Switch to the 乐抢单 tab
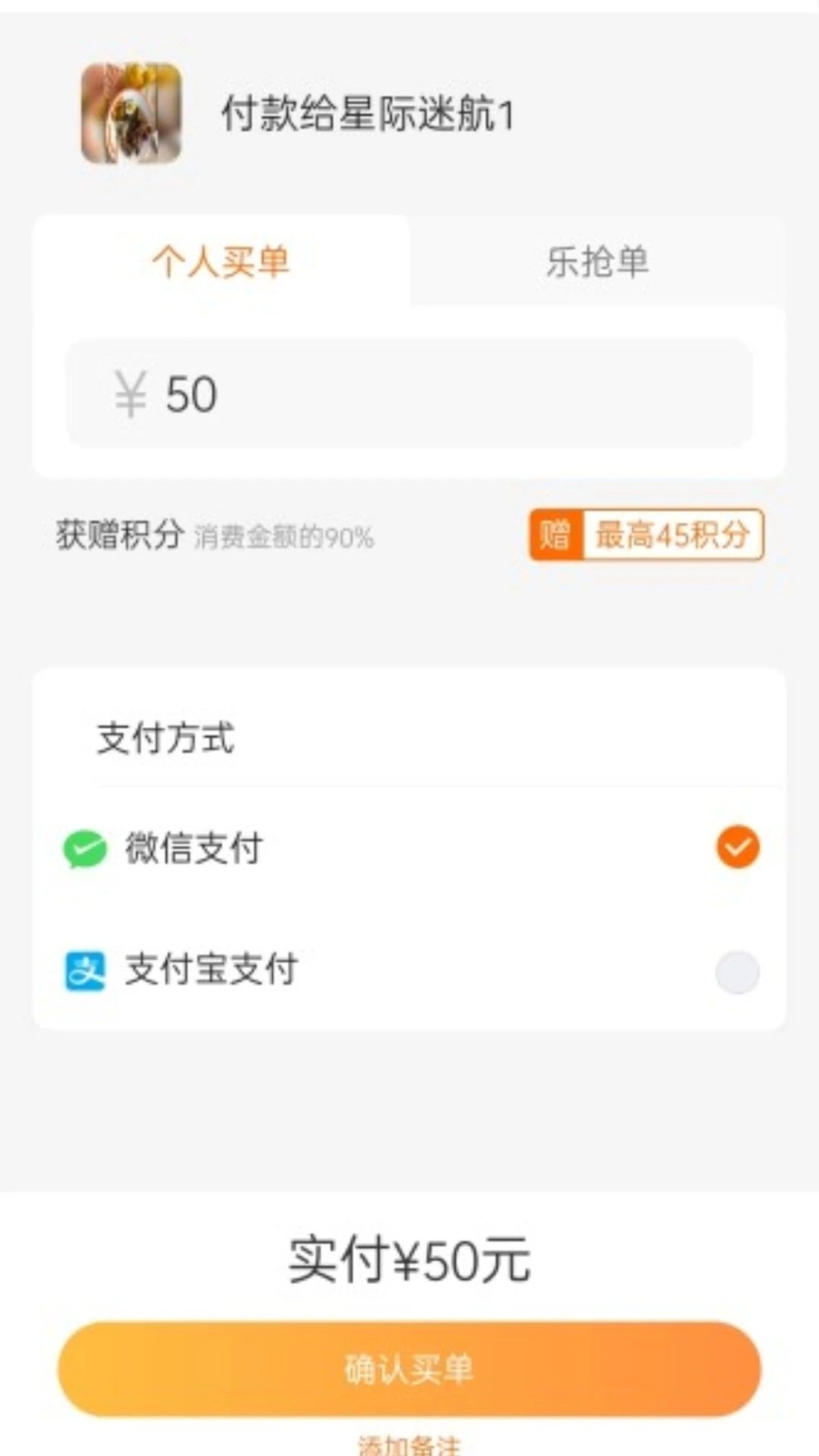The image size is (819, 1456). pyautogui.click(x=597, y=261)
